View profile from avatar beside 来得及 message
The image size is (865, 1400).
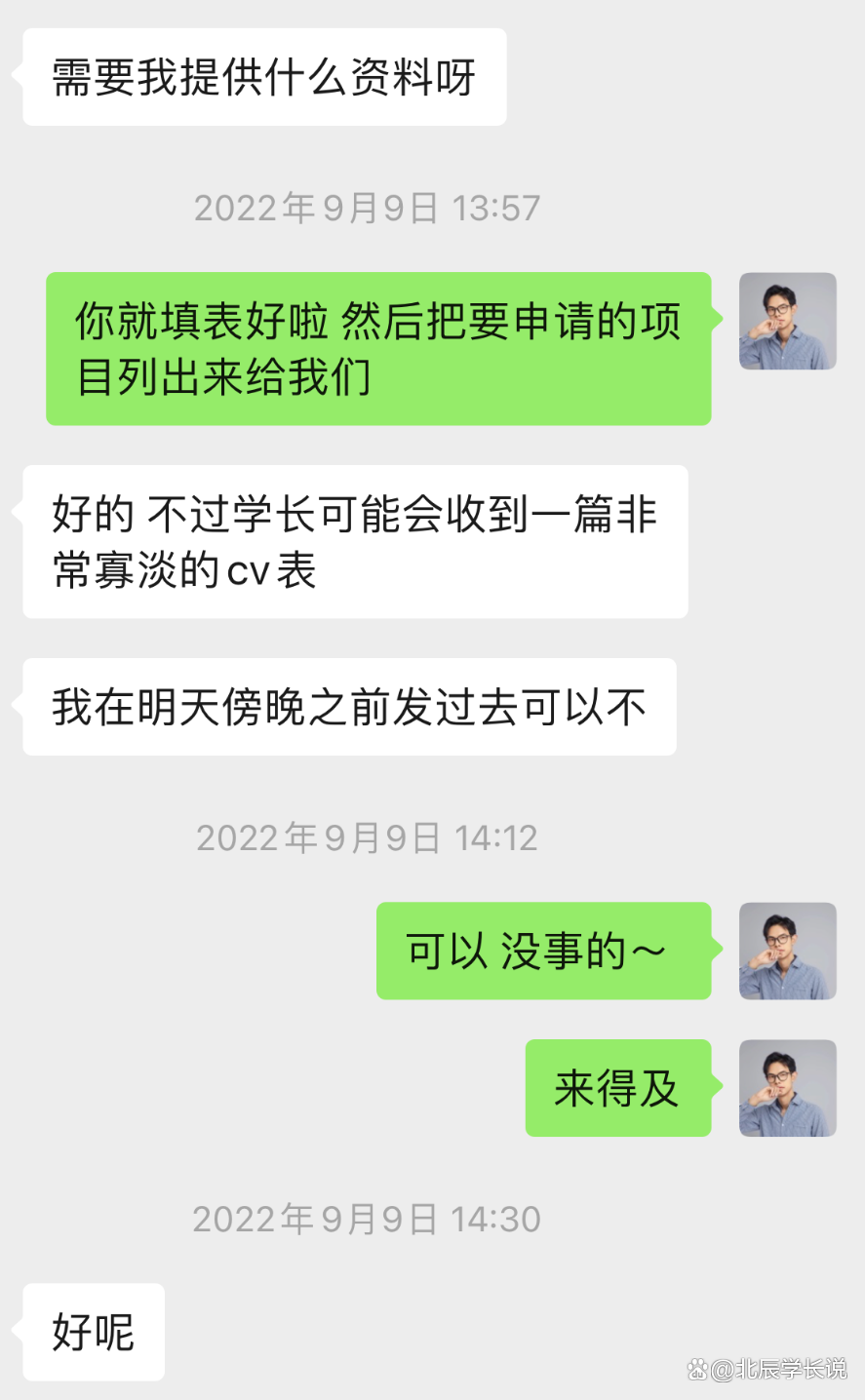pyautogui.click(x=787, y=1088)
